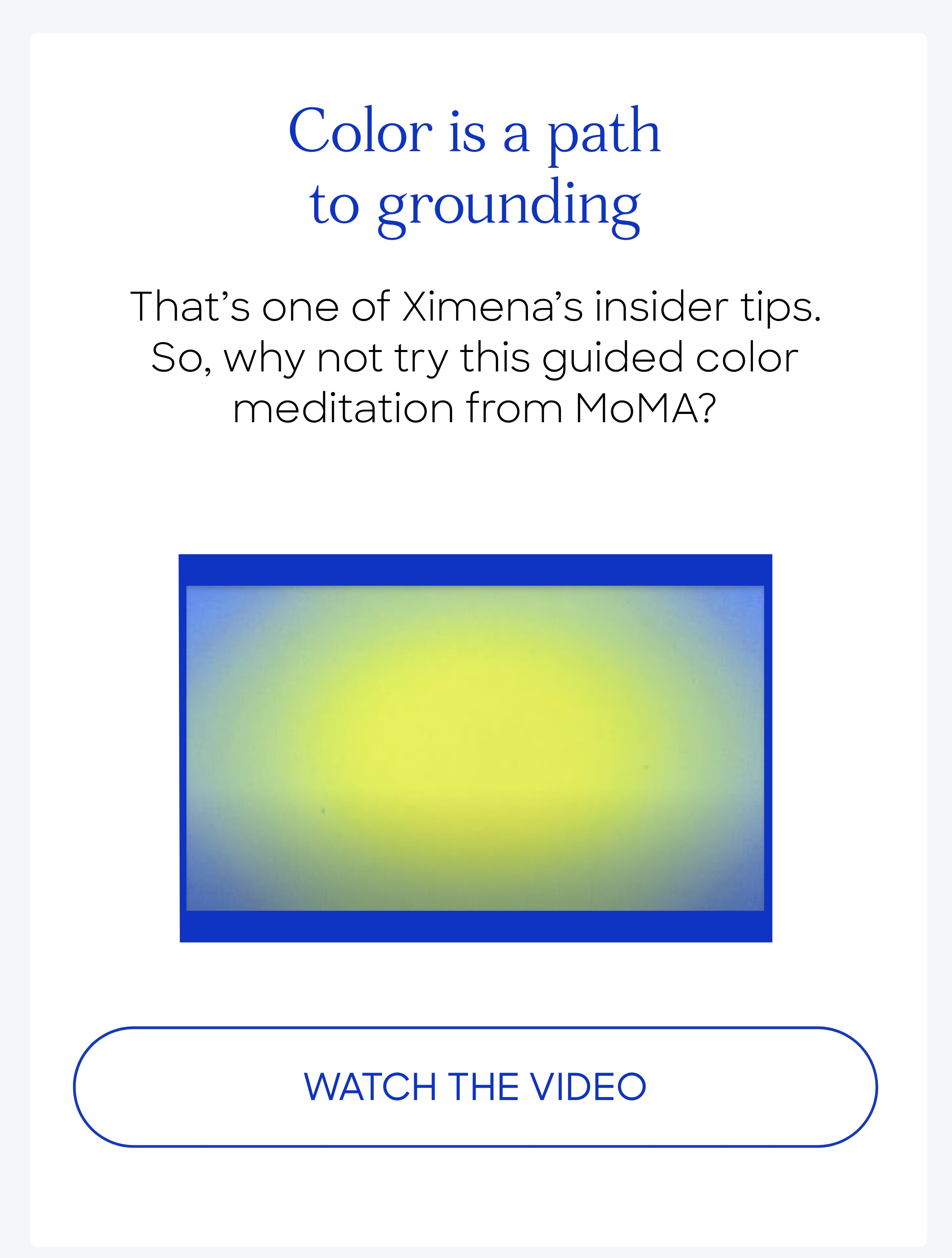Open the MoMA color meditation video thumbnail
Image resolution: width=952 pixels, height=1258 pixels.
coord(475,748)
